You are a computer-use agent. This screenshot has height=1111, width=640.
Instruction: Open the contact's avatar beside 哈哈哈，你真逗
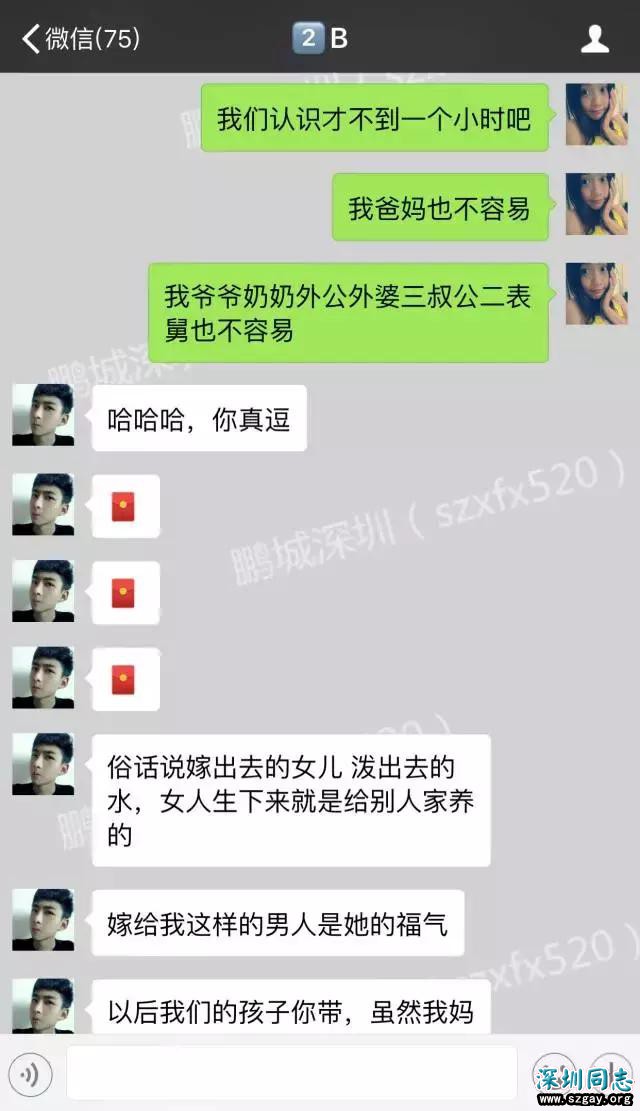click(x=43, y=415)
